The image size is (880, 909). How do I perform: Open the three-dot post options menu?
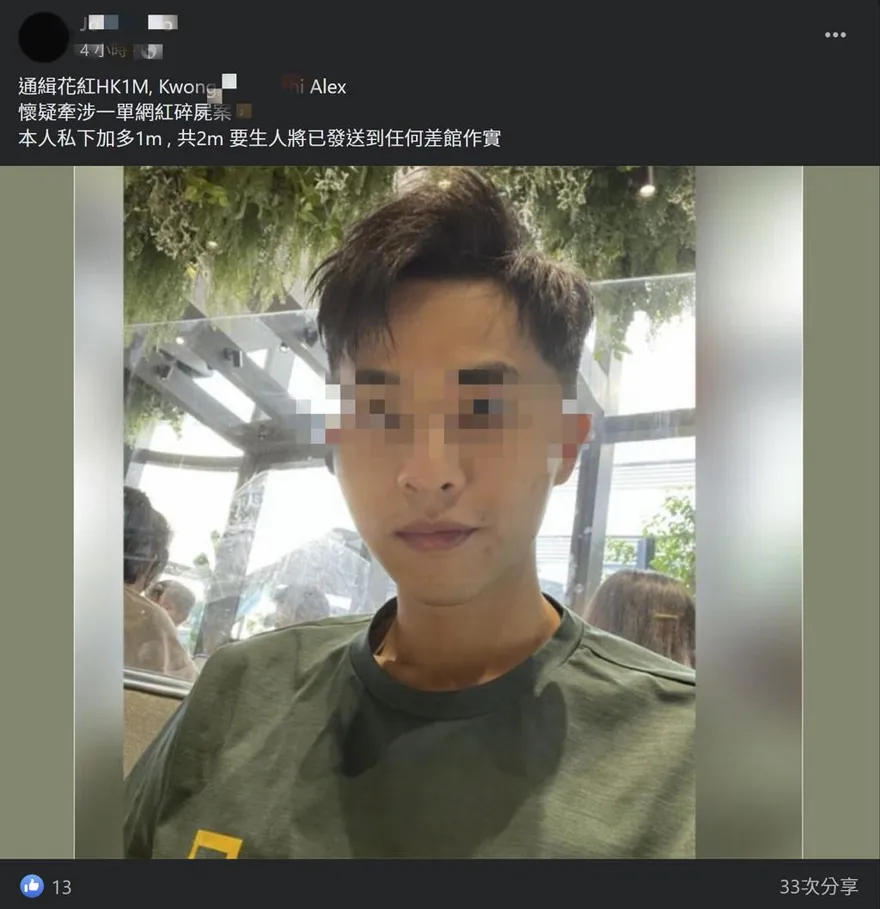click(835, 34)
